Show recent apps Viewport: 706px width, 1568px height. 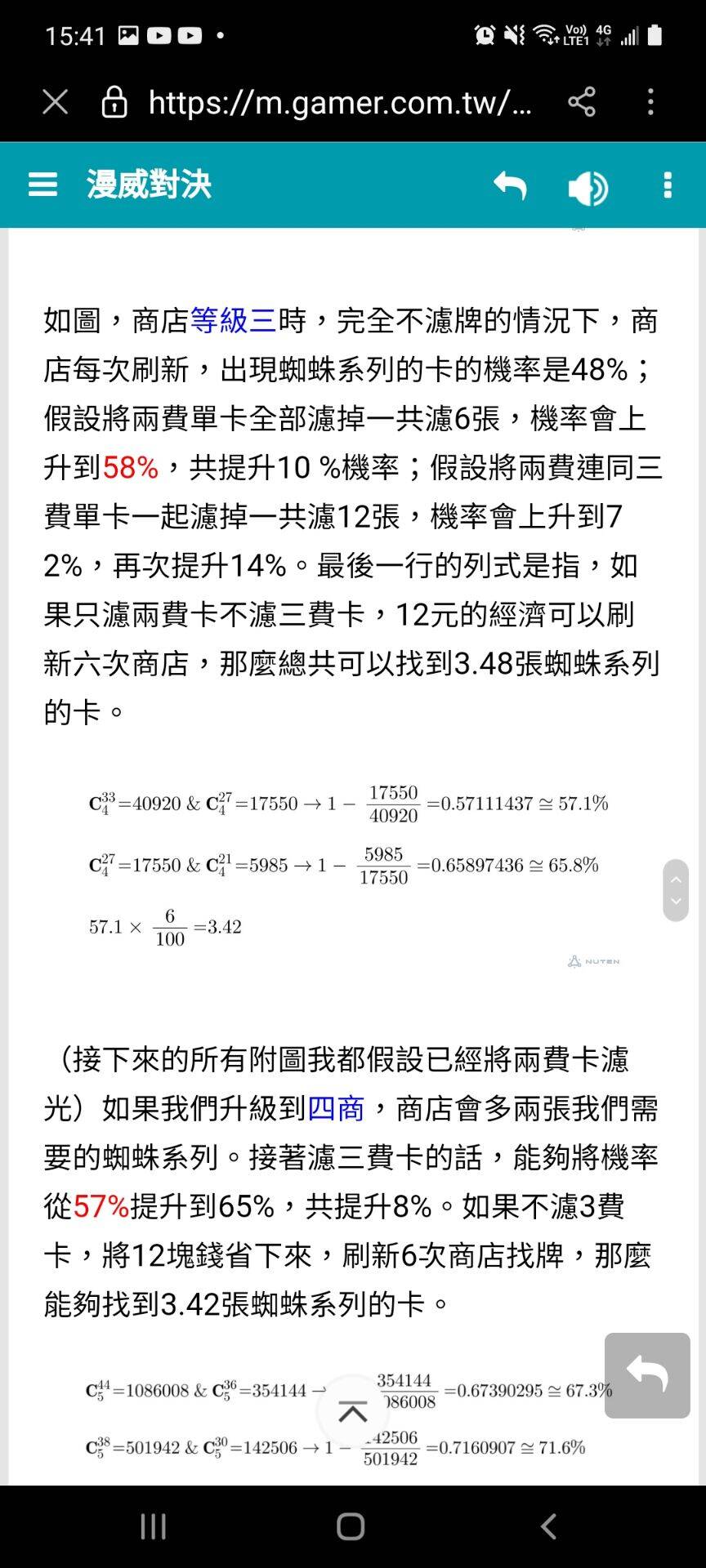tap(154, 1526)
